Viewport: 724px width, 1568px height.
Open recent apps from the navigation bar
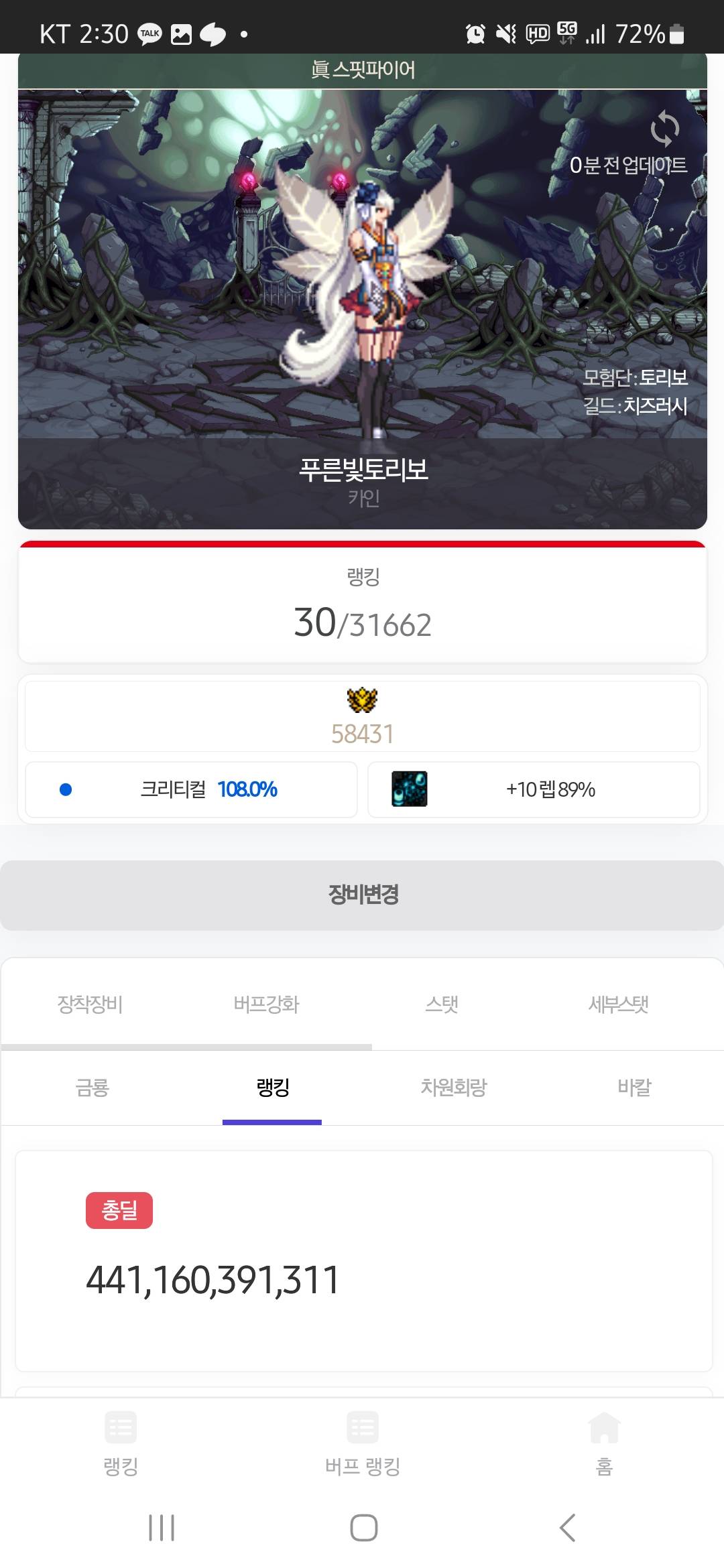tap(162, 1528)
